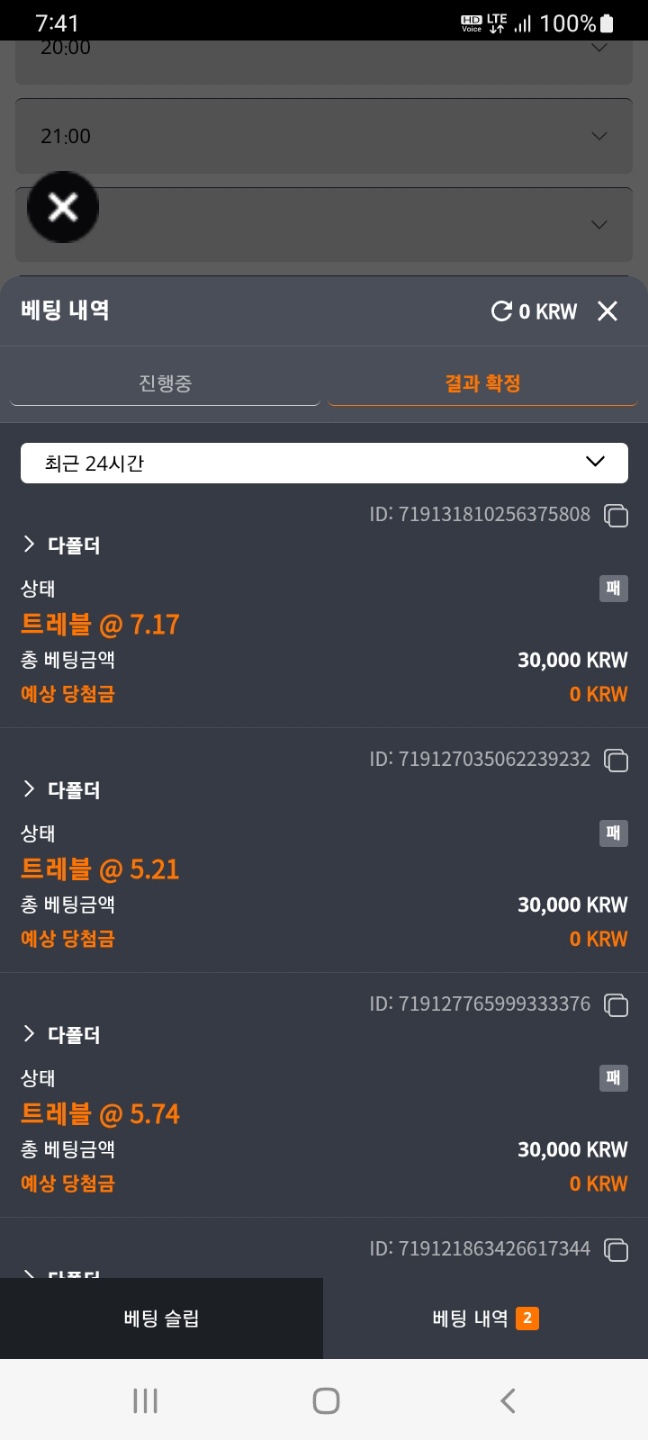Viewport: 648px width, 1440px height.
Task: Copy bet ID 719131810256375808
Action: coord(617,516)
